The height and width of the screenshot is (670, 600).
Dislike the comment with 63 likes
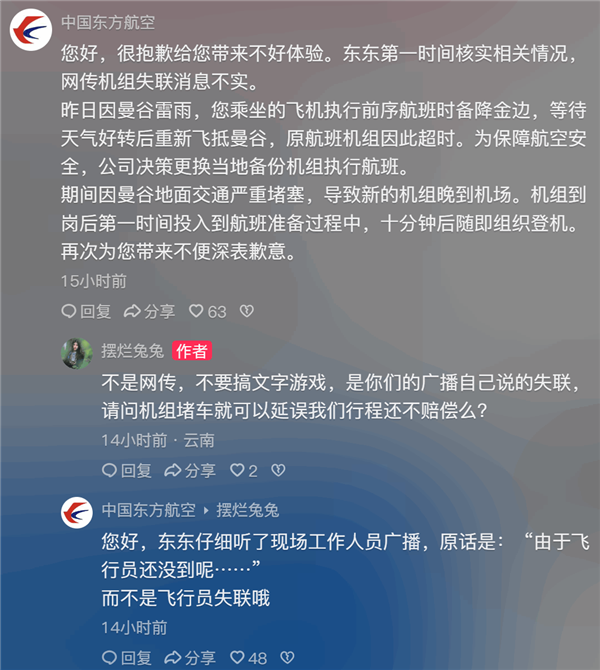click(246, 311)
